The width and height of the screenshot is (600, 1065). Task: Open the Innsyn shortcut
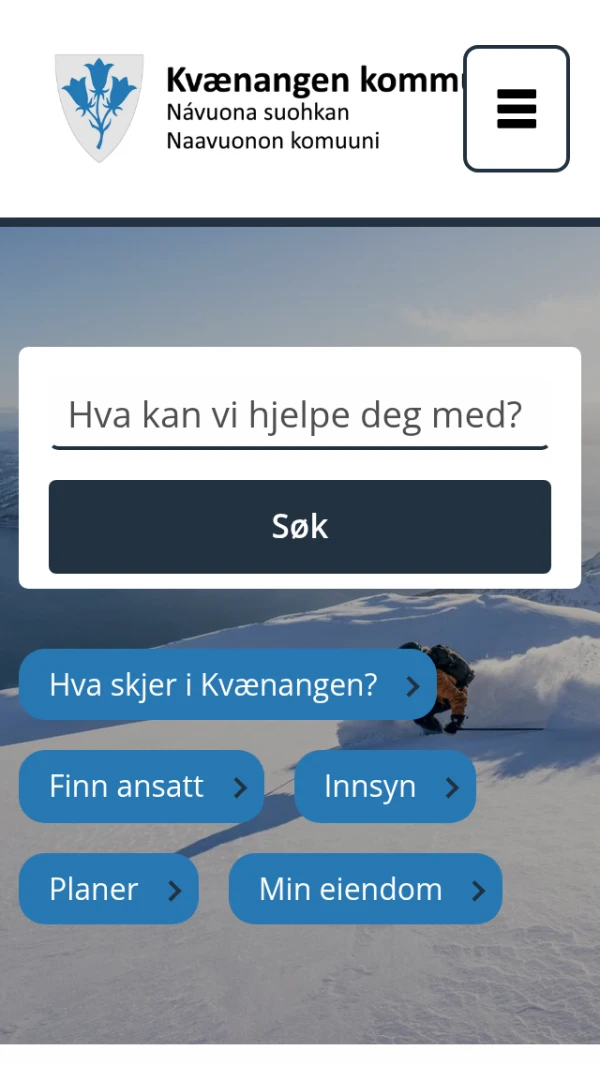[384, 787]
